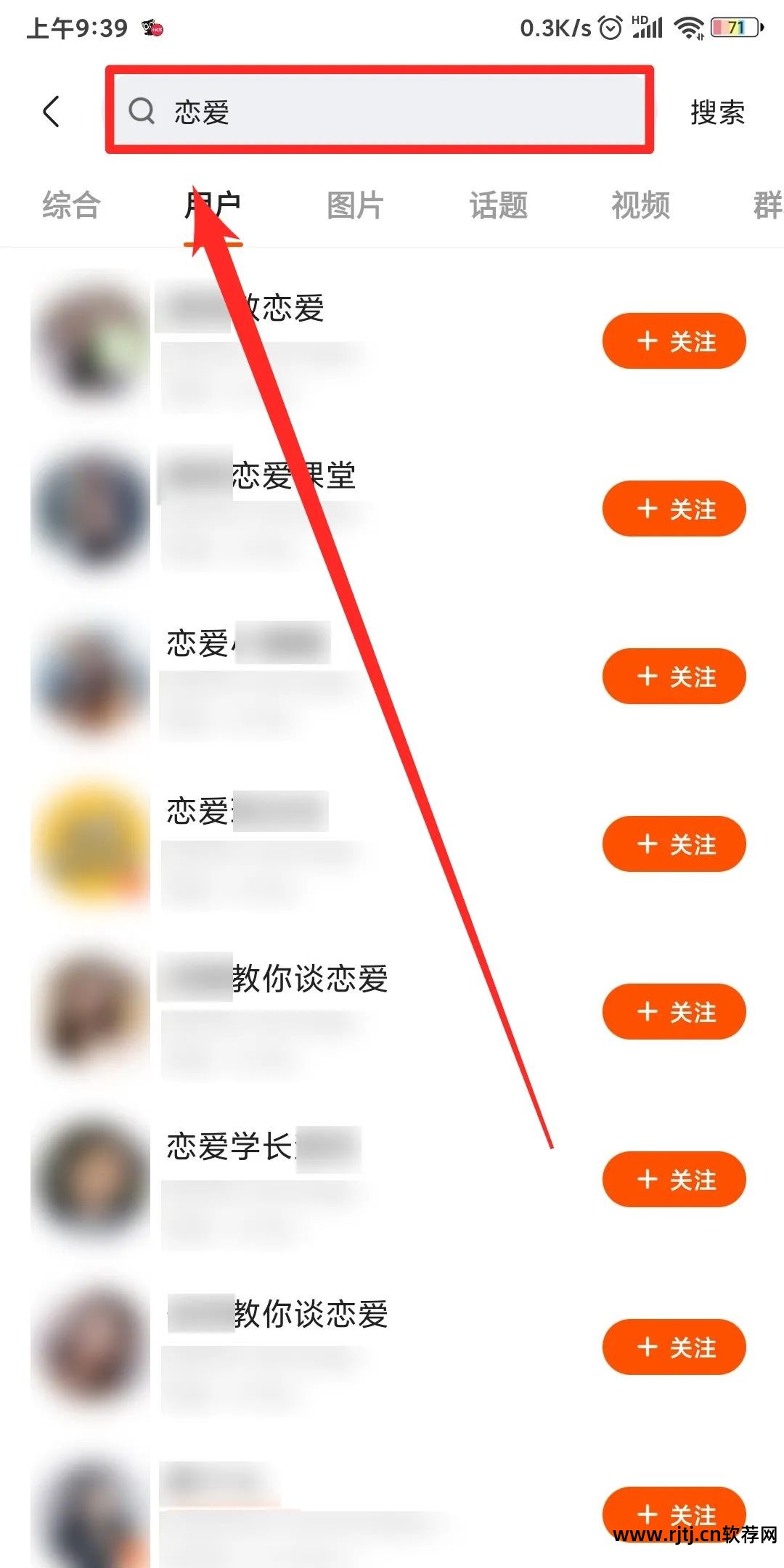Go back using the top-left arrow

pos(51,112)
